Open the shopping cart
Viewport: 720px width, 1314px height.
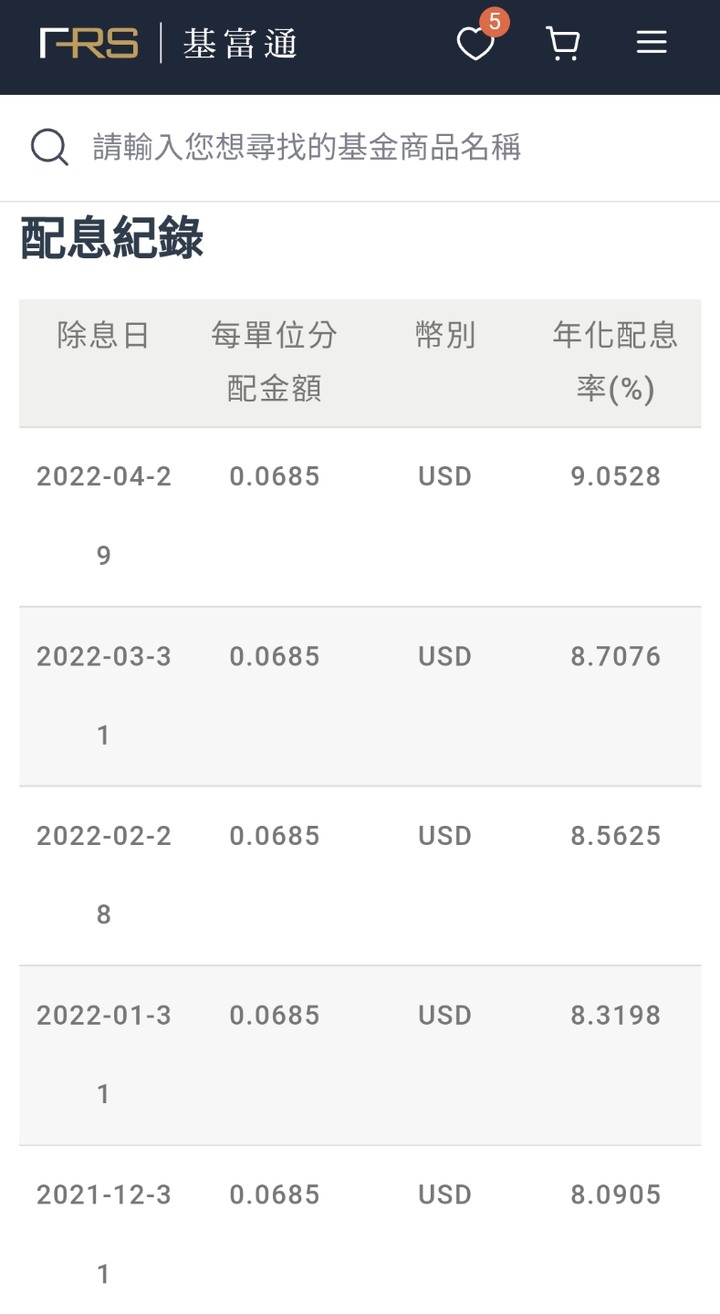tap(563, 43)
